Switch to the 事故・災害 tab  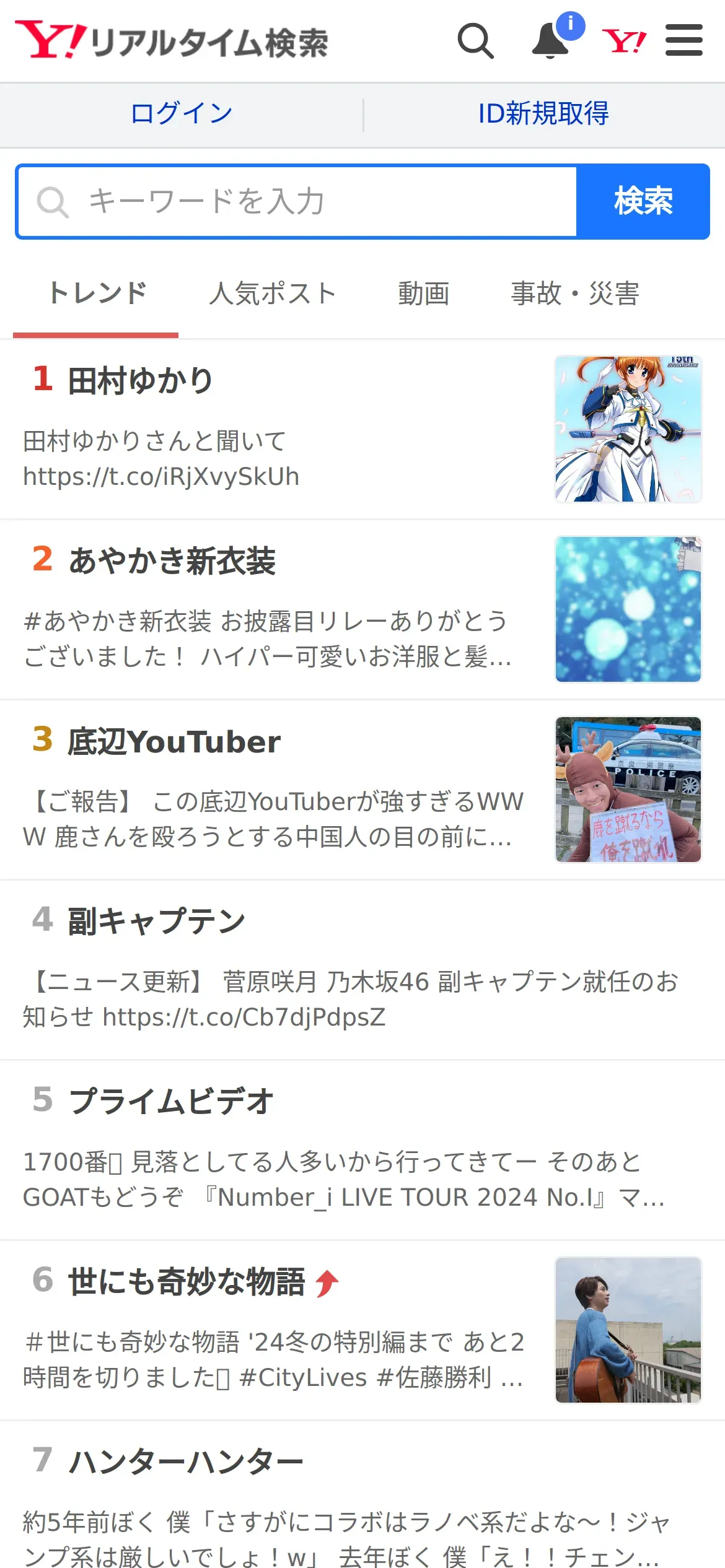[x=575, y=294]
